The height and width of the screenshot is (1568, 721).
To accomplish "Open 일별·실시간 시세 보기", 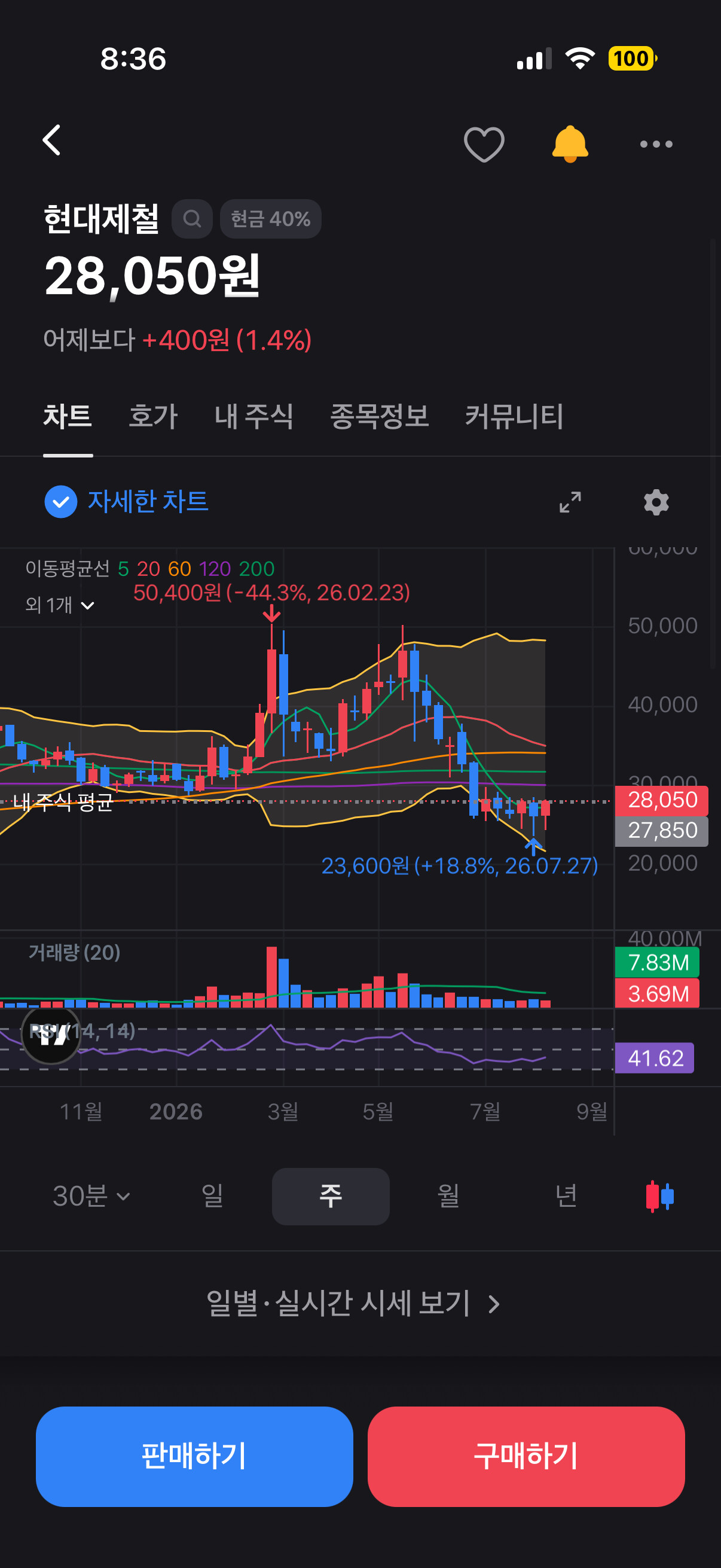I will pos(353,1304).
